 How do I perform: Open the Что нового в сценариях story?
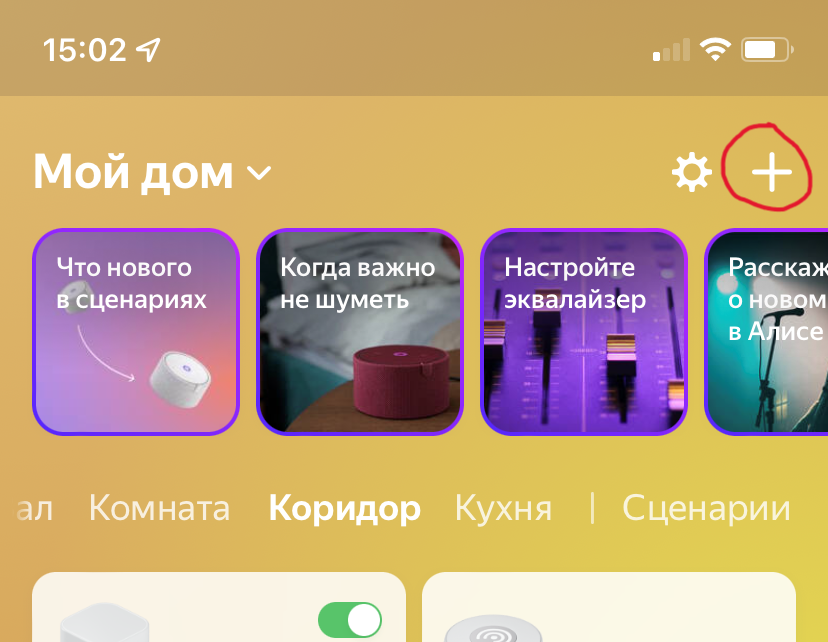point(136,332)
